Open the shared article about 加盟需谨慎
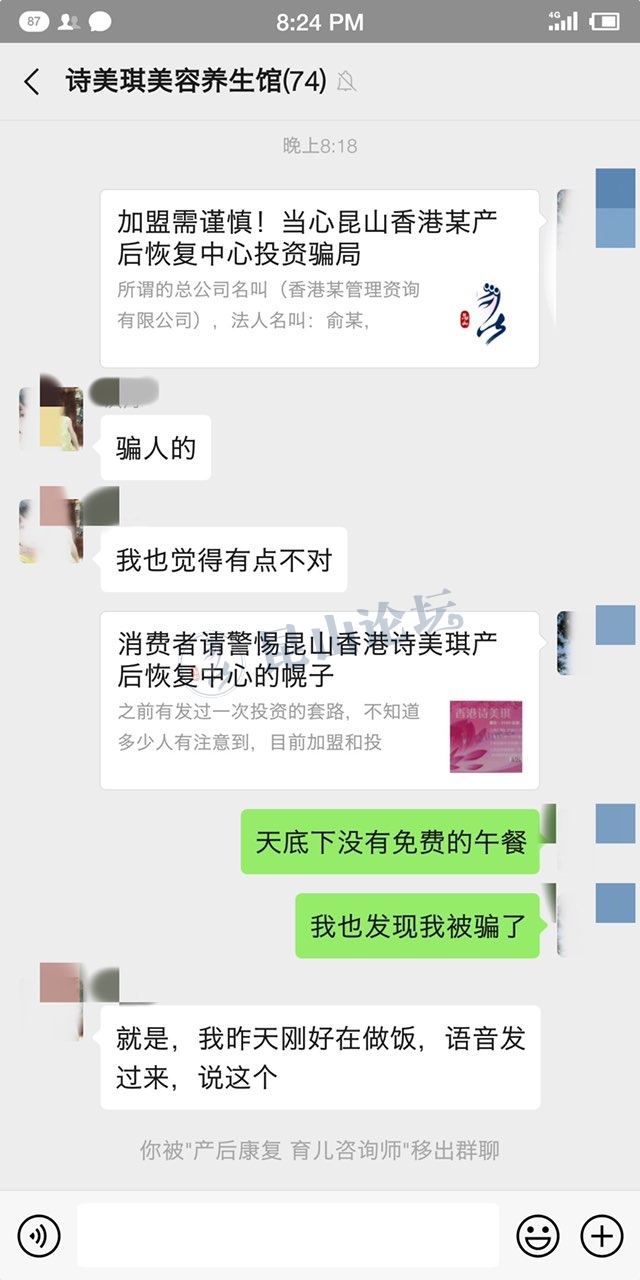 [320, 279]
